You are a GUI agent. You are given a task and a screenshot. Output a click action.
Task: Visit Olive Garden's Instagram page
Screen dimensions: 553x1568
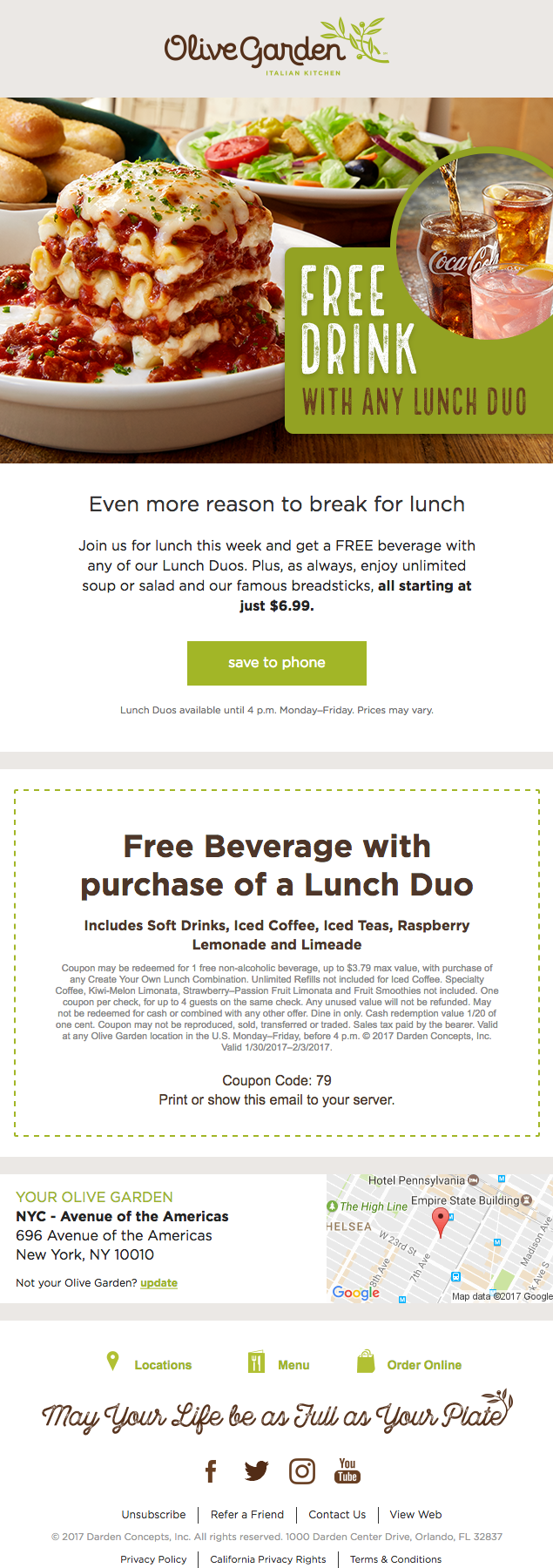coord(302,1471)
